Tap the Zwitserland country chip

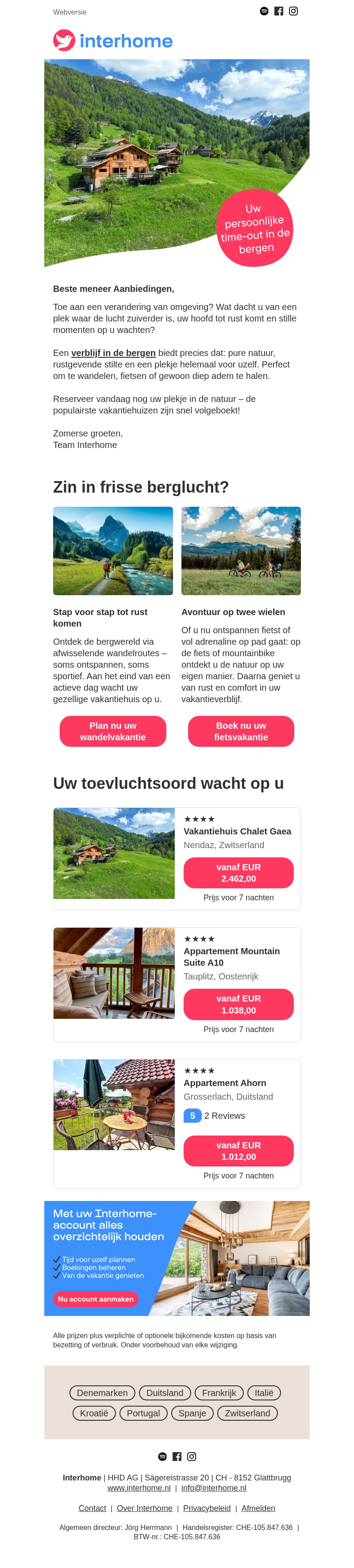pos(247,1413)
